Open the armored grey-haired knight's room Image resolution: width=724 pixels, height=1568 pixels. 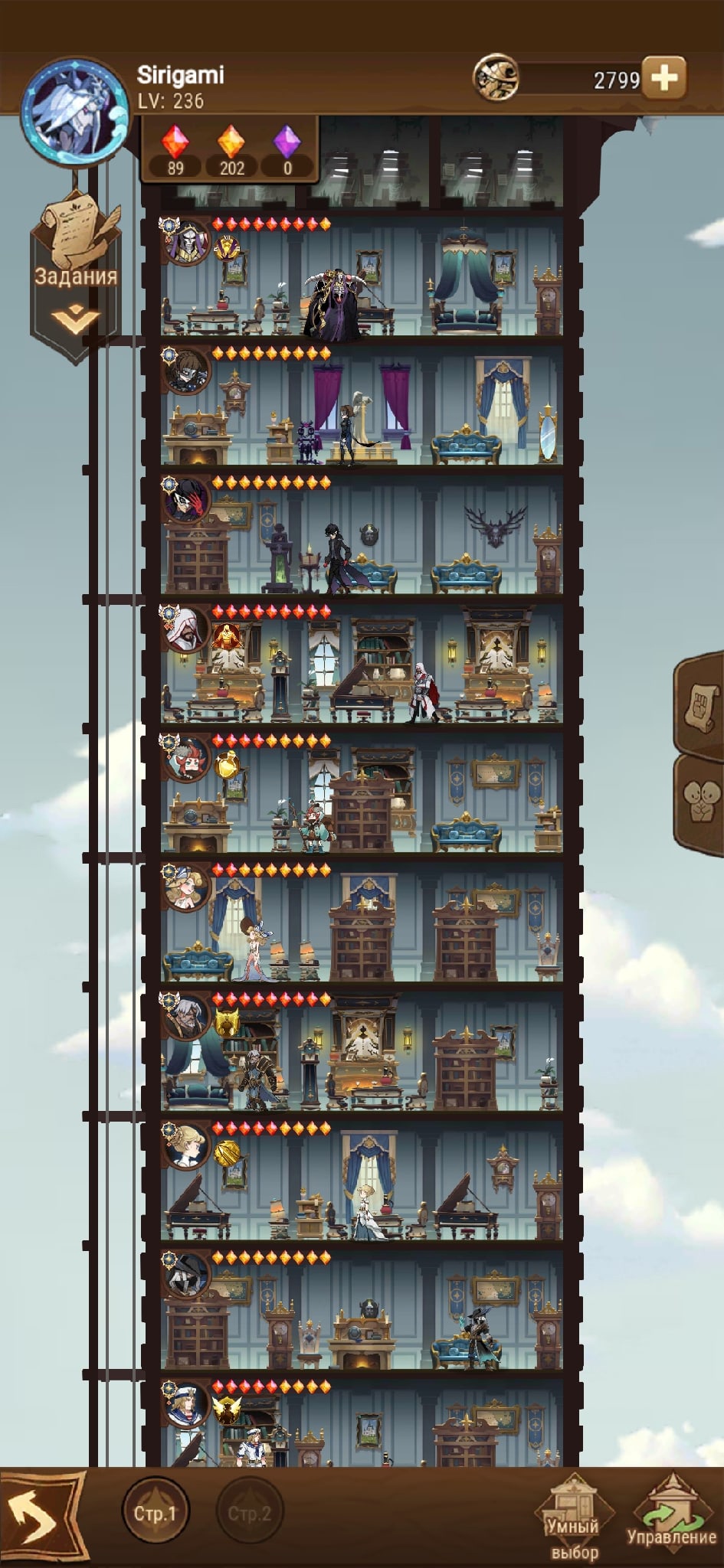362,1053
